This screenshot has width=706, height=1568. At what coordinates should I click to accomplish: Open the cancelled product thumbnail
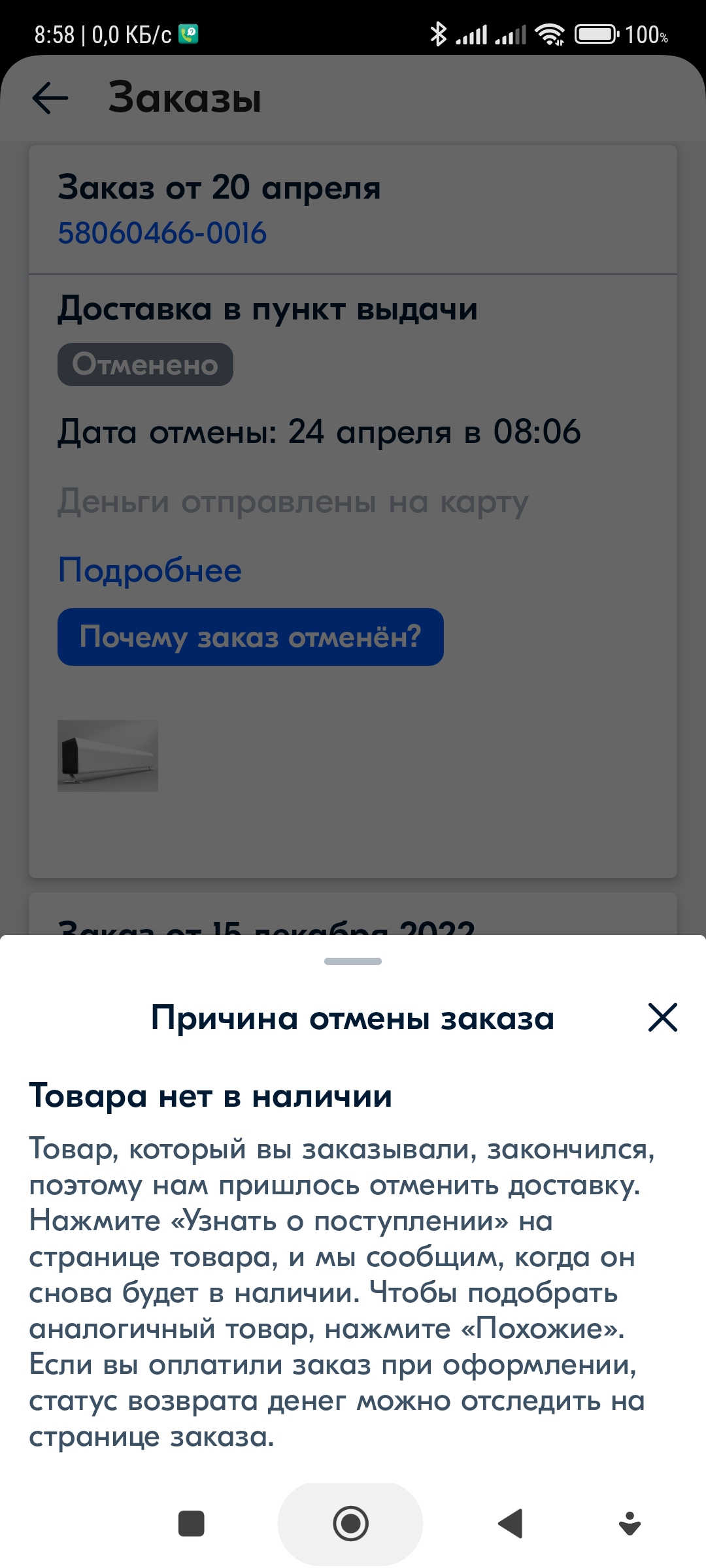click(108, 756)
